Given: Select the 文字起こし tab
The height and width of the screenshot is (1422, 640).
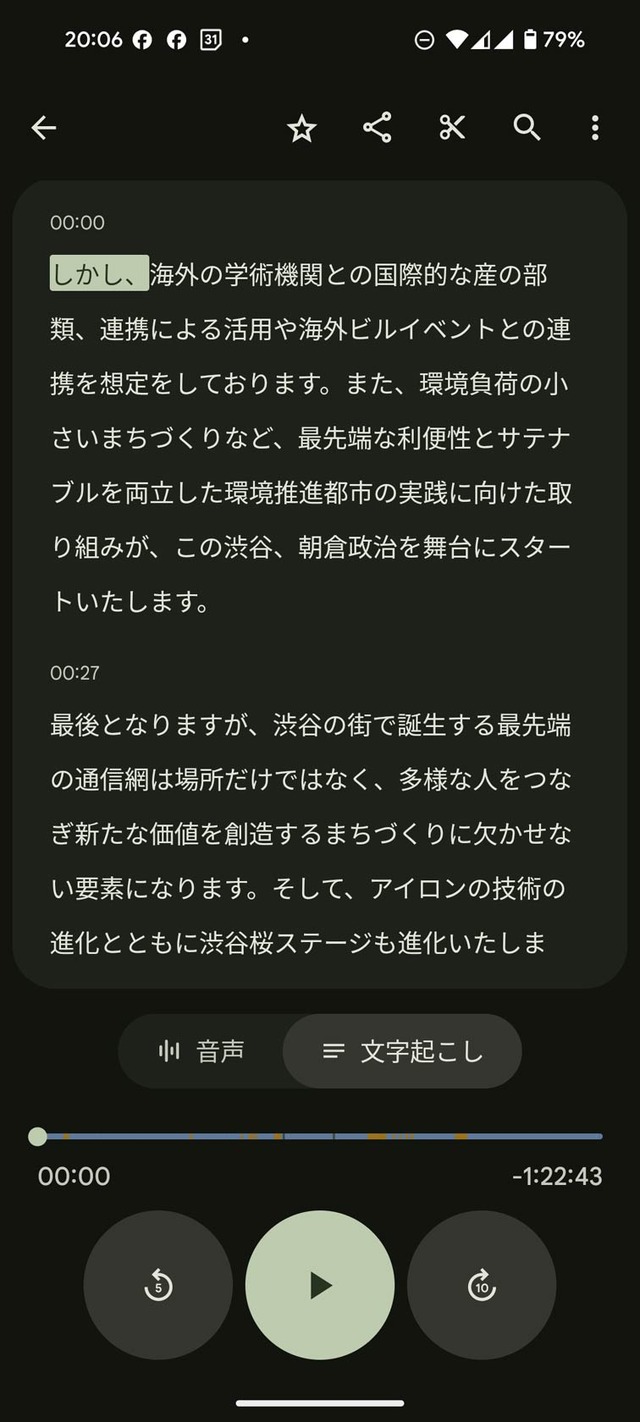Looking at the screenshot, I should point(402,1051).
